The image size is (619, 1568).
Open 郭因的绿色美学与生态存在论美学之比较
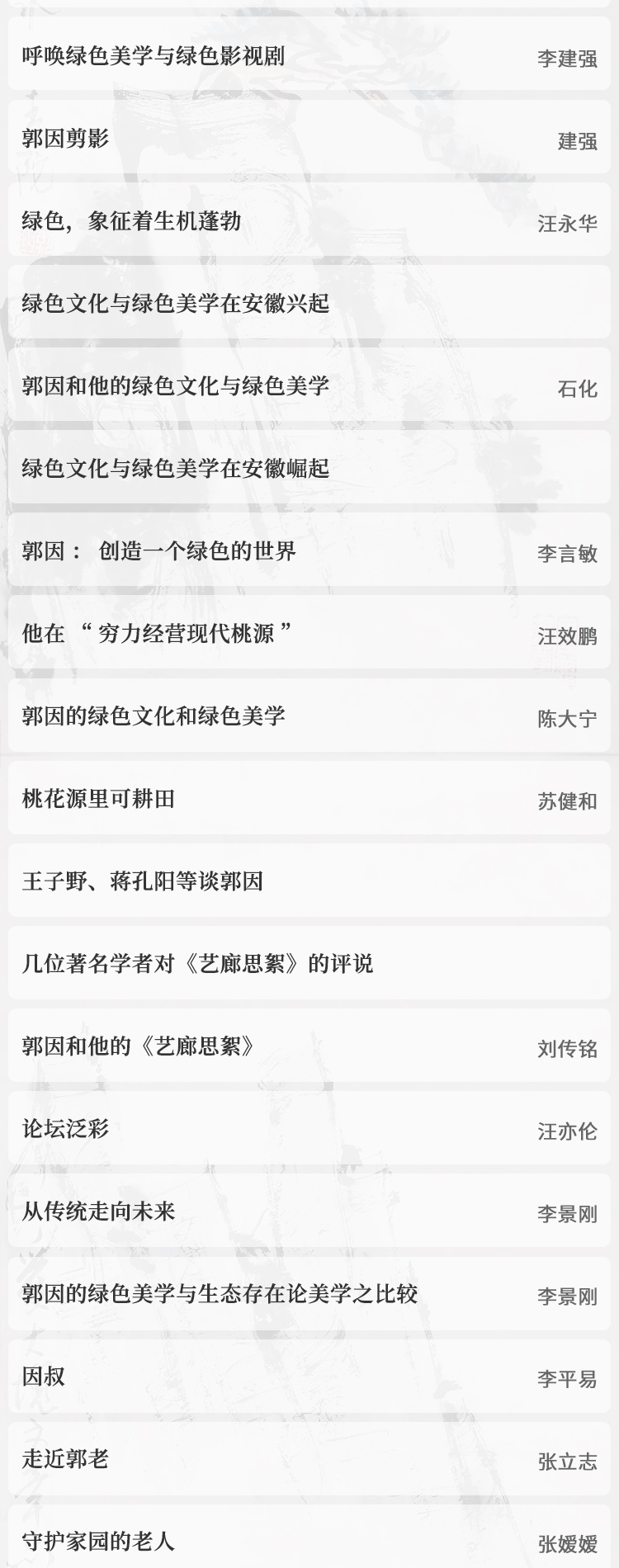pyautogui.click(x=220, y=1294)
